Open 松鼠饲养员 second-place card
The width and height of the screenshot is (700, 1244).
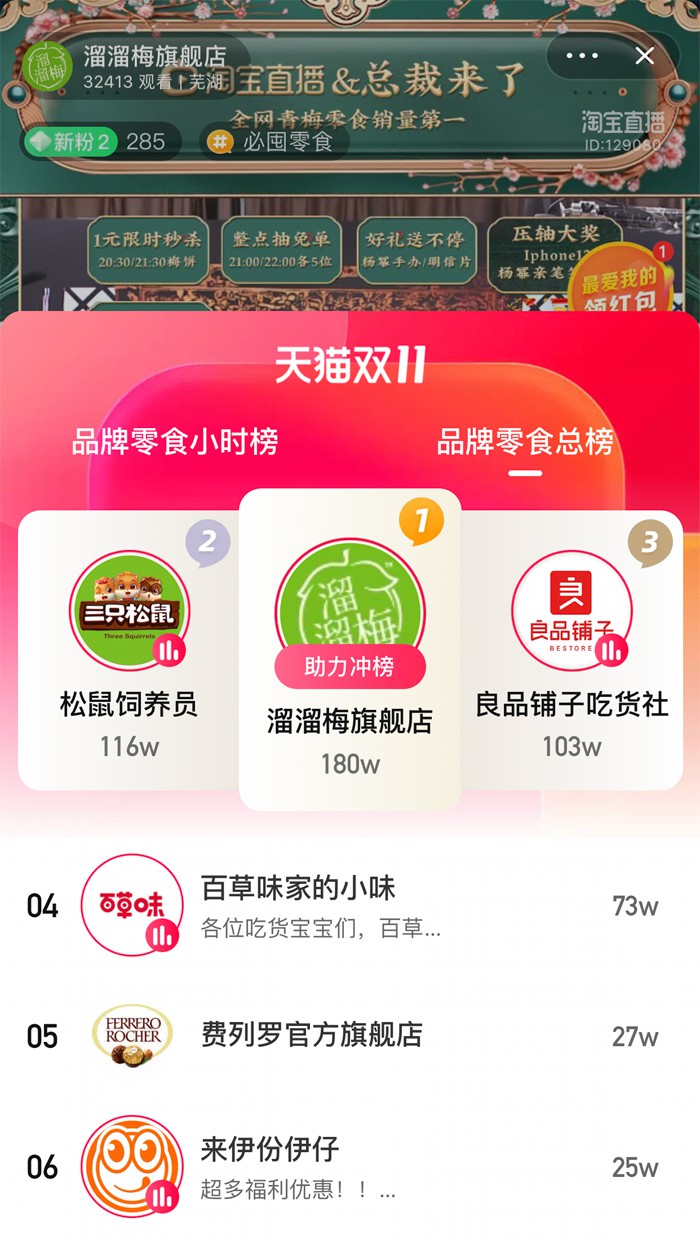[x=129, y=650]
